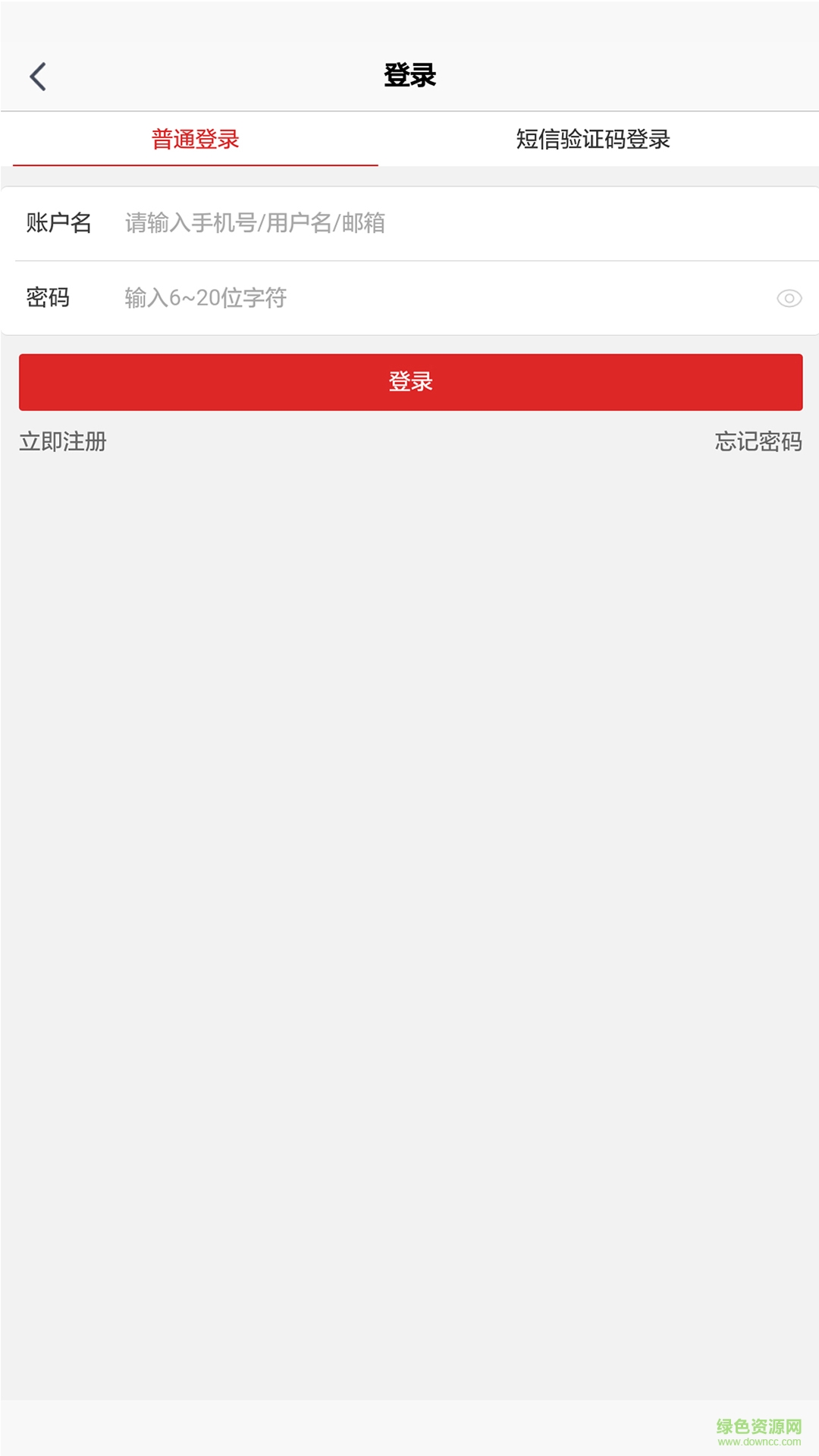
Task: Tap the phone number placeholder text area
Action: pyautogui.click(x=253, y=224)
